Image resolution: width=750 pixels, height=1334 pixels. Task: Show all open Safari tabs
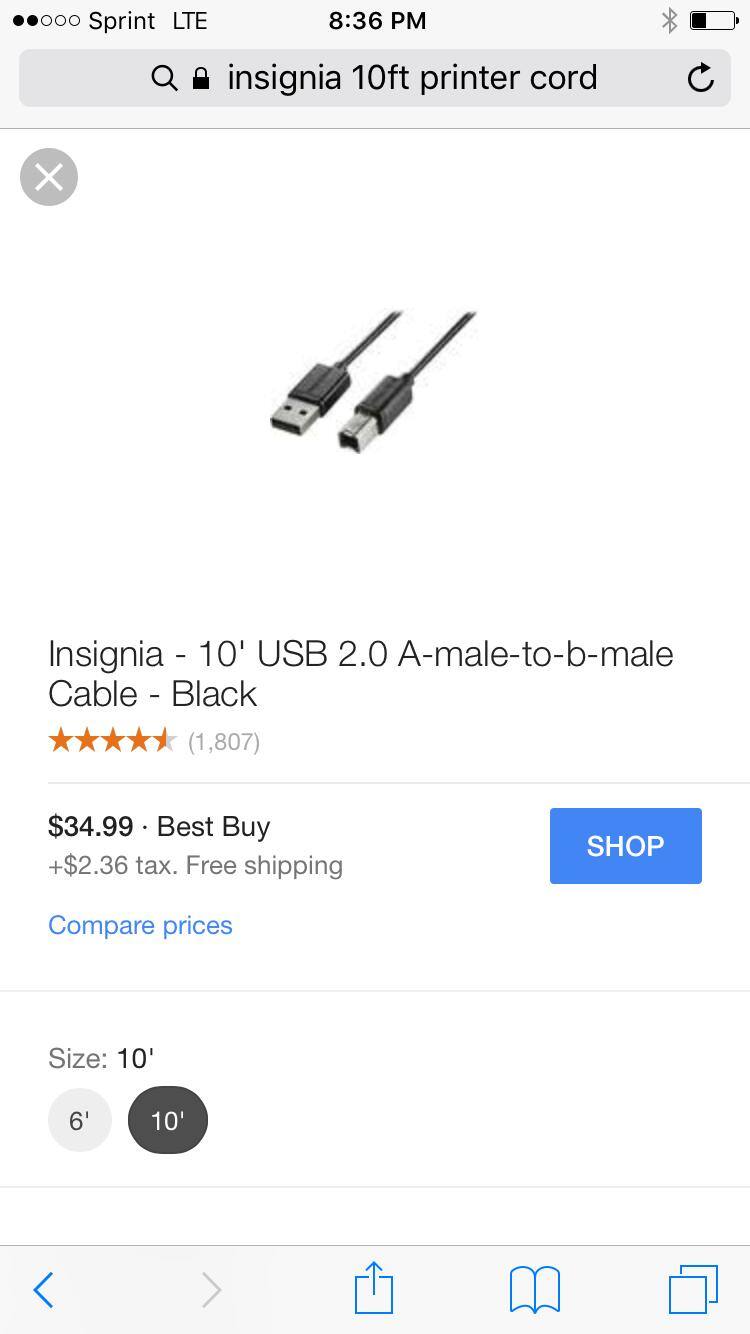tap(692, 1290)
